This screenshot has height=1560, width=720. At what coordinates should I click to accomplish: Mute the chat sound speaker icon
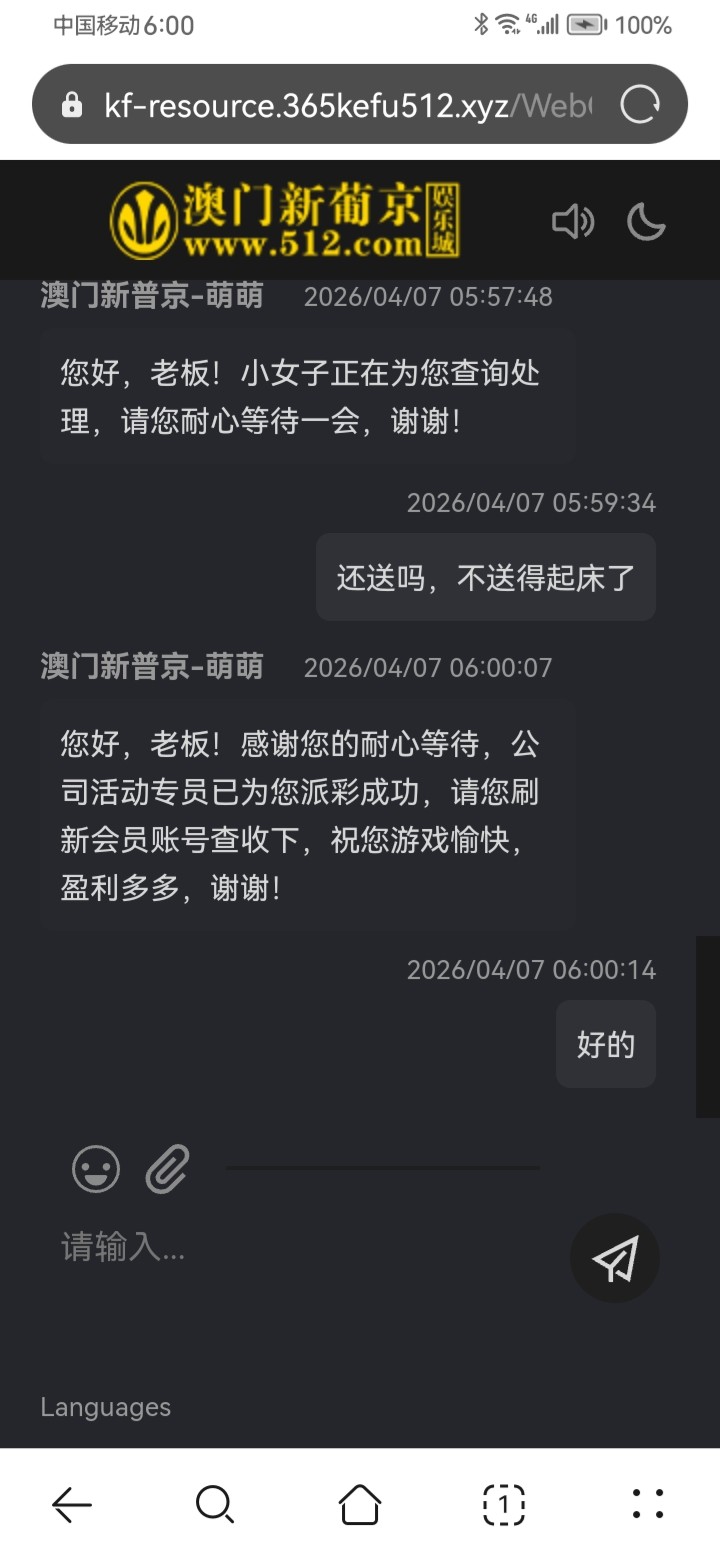(x=573, y=222)
